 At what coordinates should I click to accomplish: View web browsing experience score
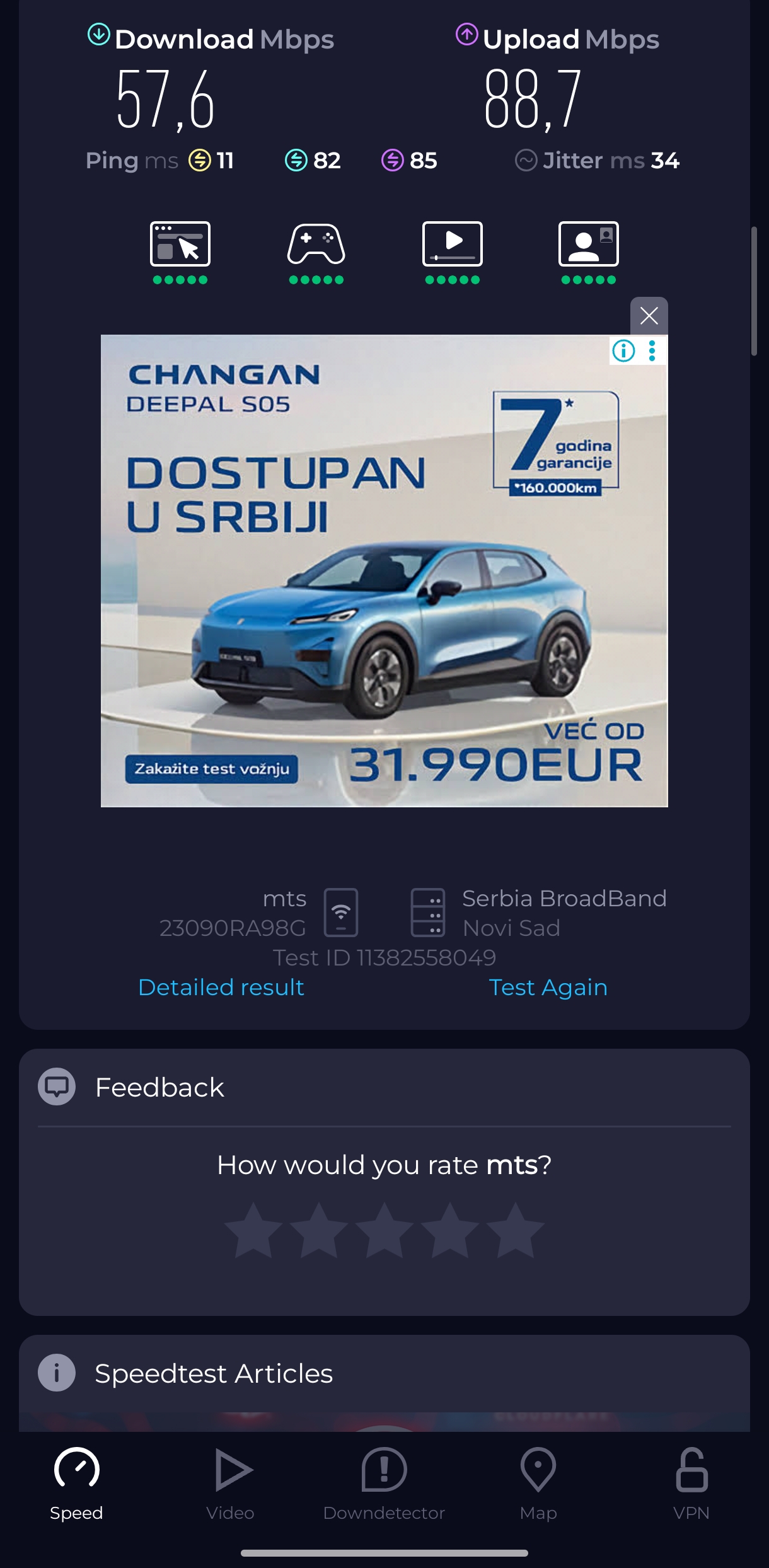[180, 251]
